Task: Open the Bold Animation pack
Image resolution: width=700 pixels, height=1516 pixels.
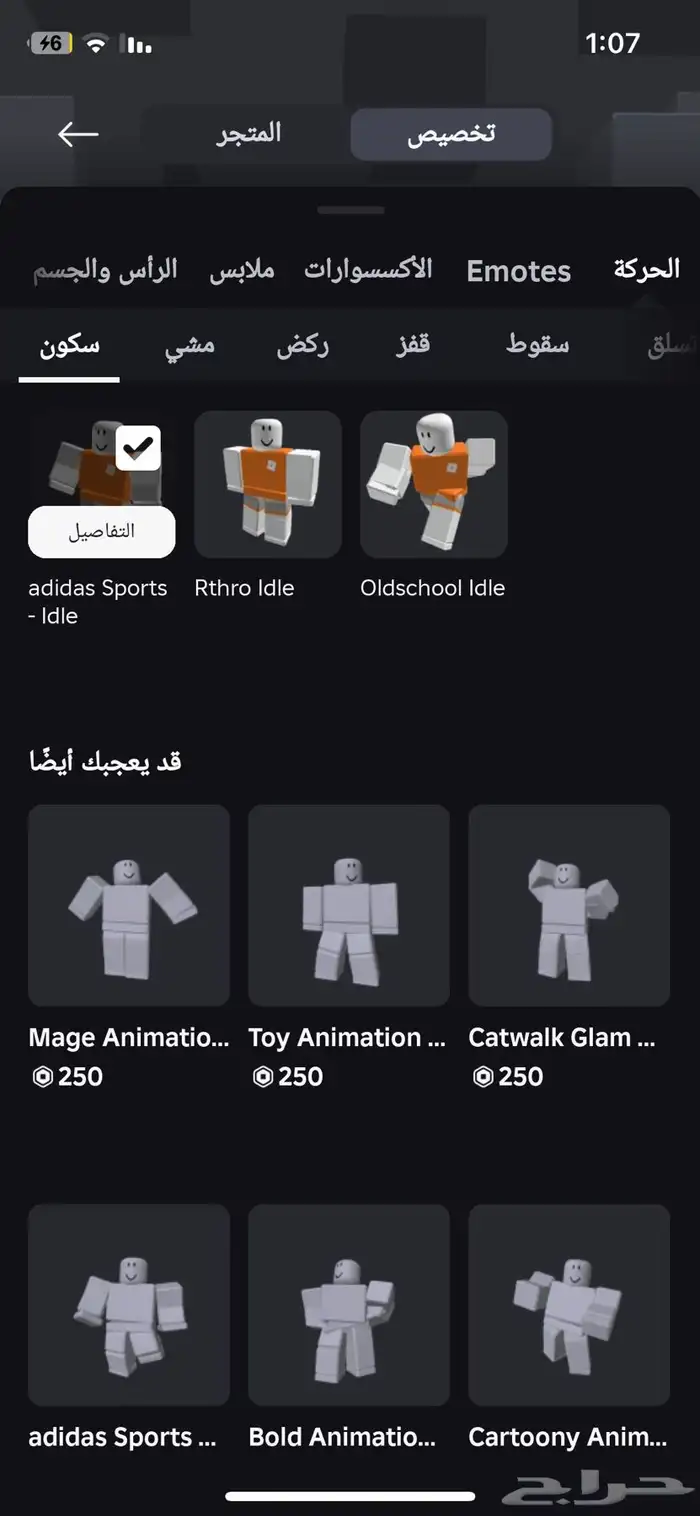Action: pyautogui.click(x=348, y=1304)
